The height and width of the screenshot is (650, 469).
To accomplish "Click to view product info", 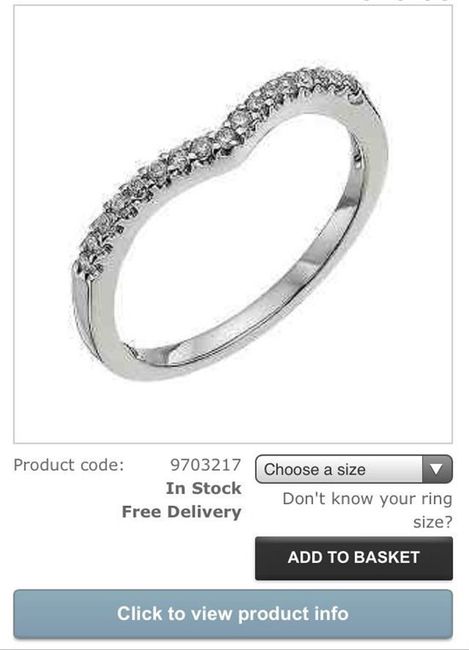I will 233,614.
